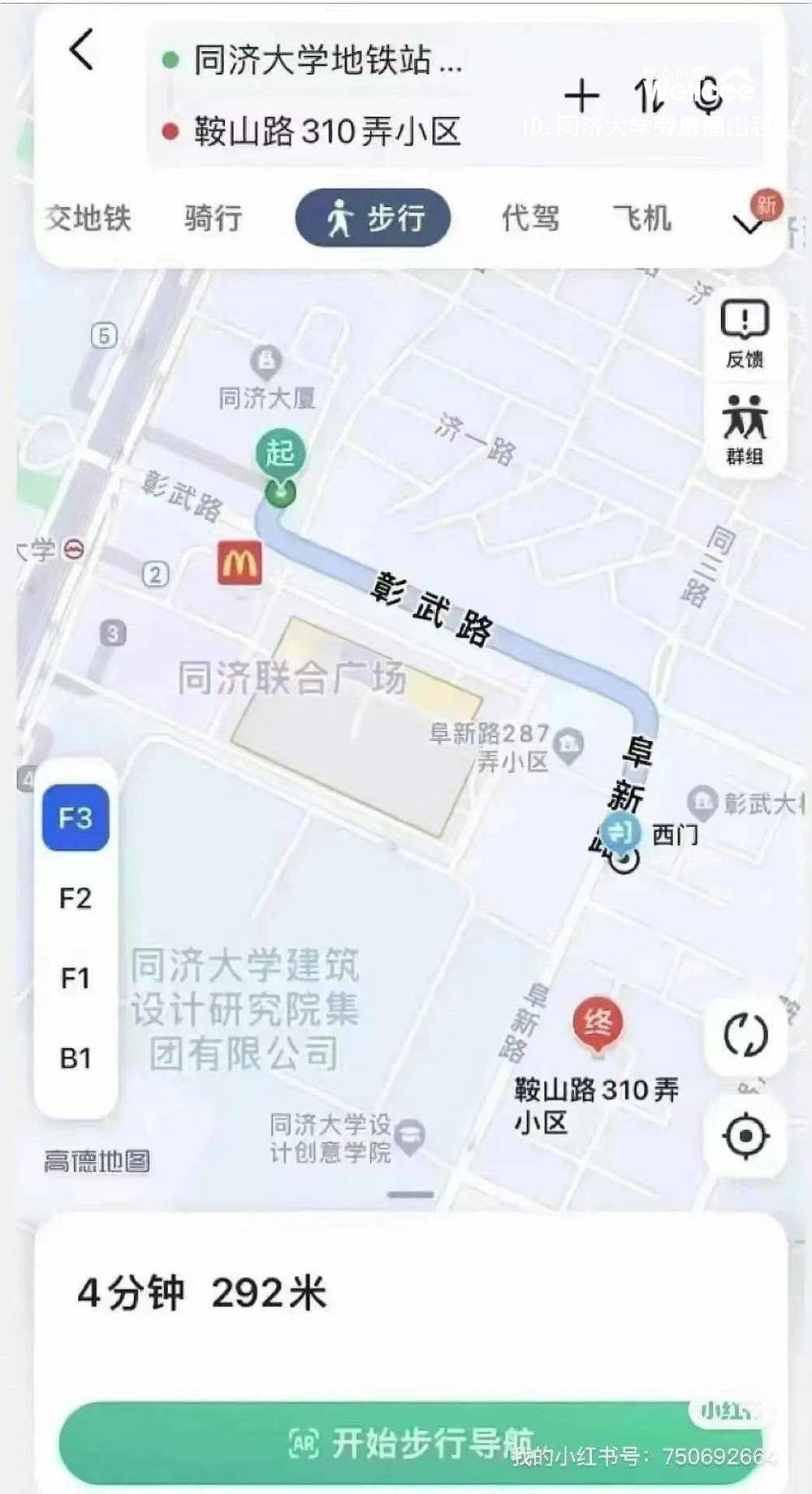Switch to the 骑行 travel mode
Screen dimensions: 812x1494
[213, 218]
